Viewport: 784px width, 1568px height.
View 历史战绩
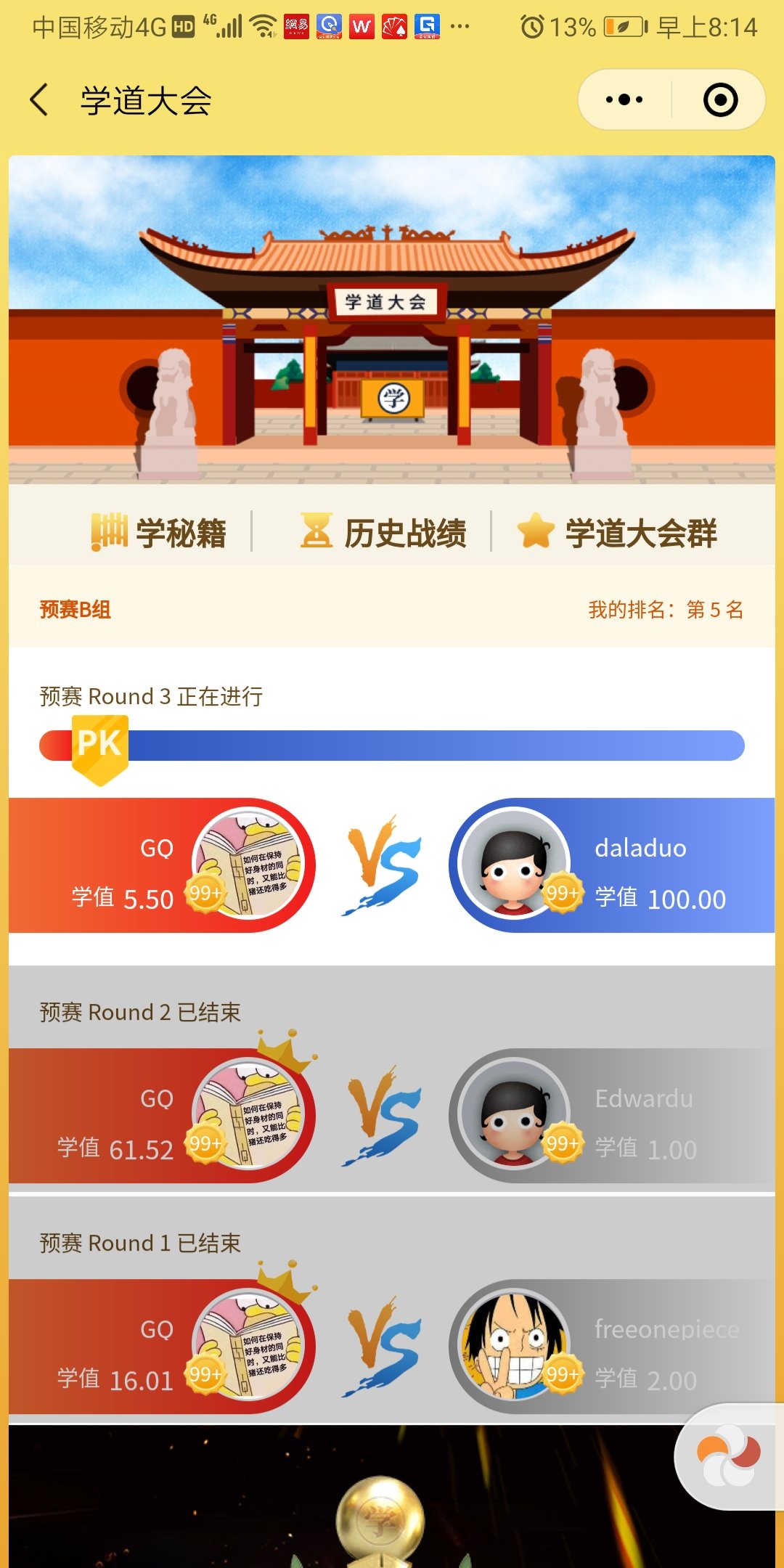[385, 533]
